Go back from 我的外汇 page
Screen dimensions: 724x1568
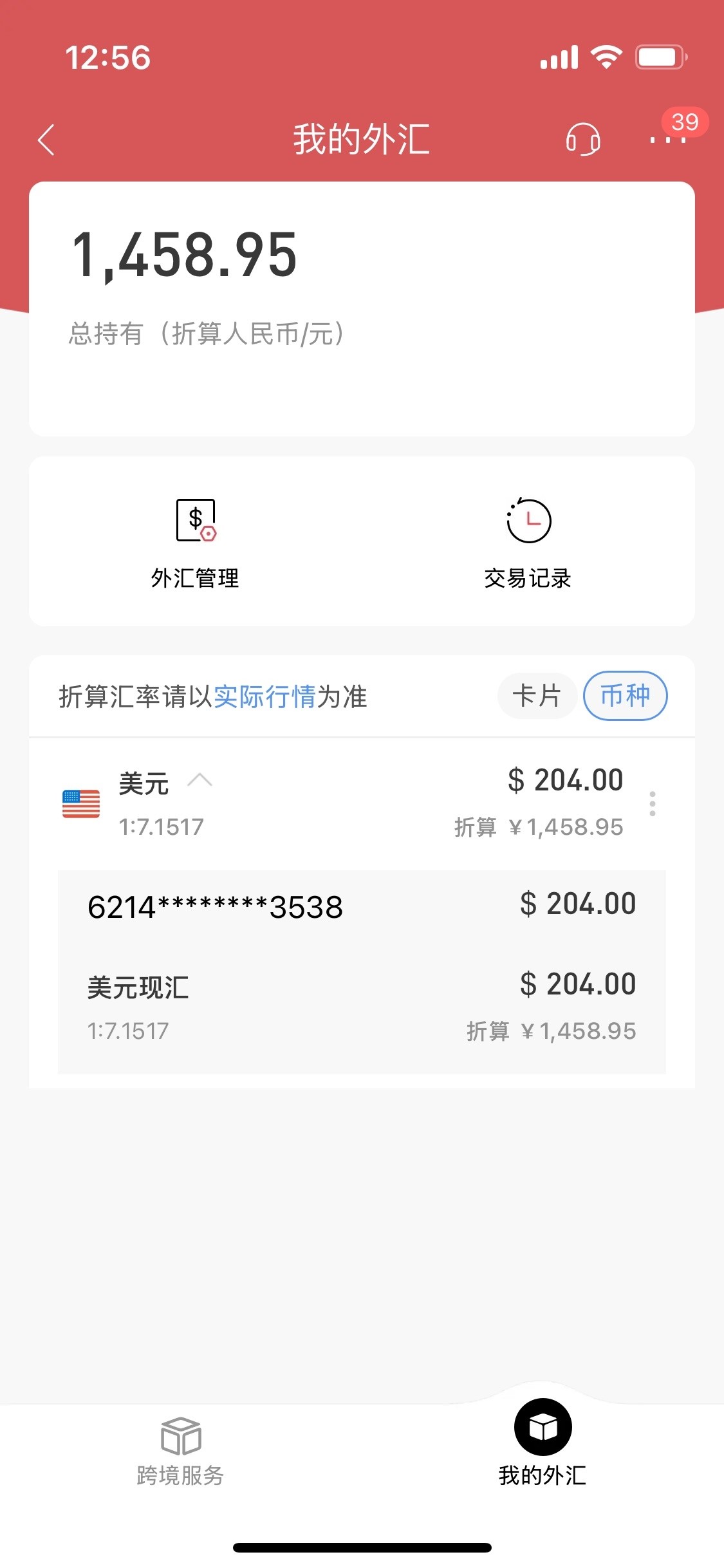tap(46, 140)
